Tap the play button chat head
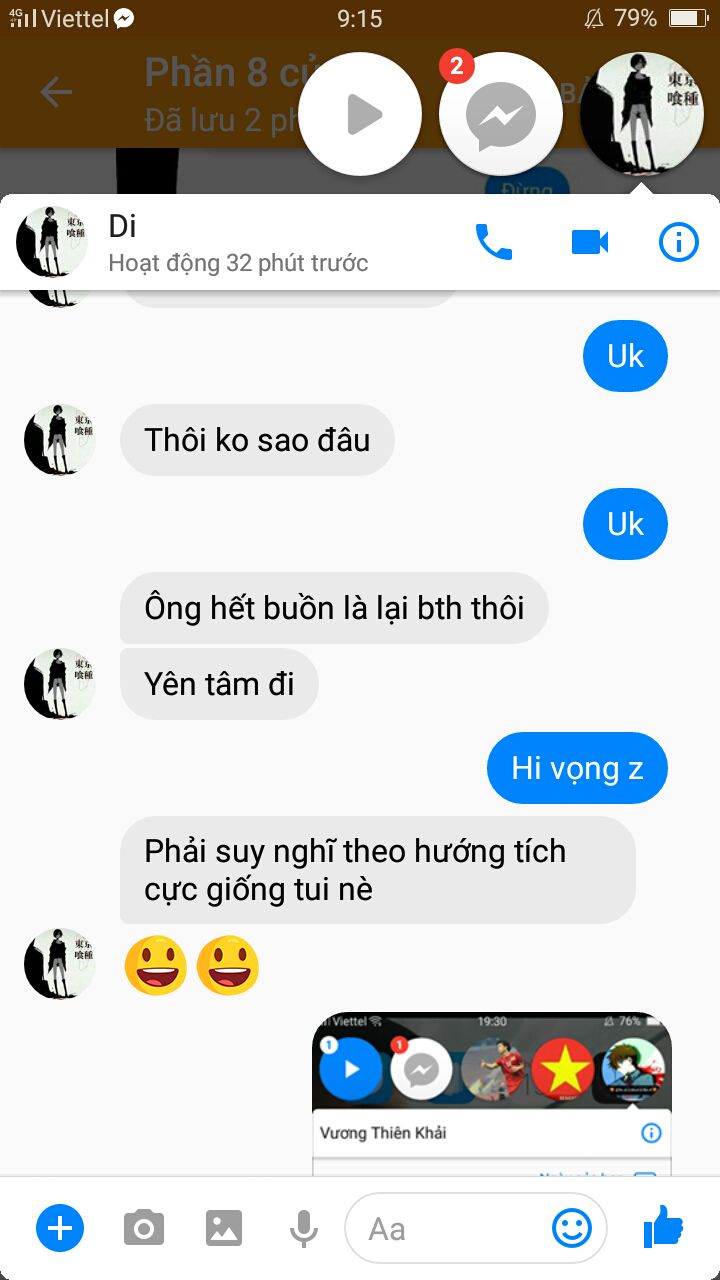The width and height of the screenshot is (720, 1280). click(x=361, y=115)
